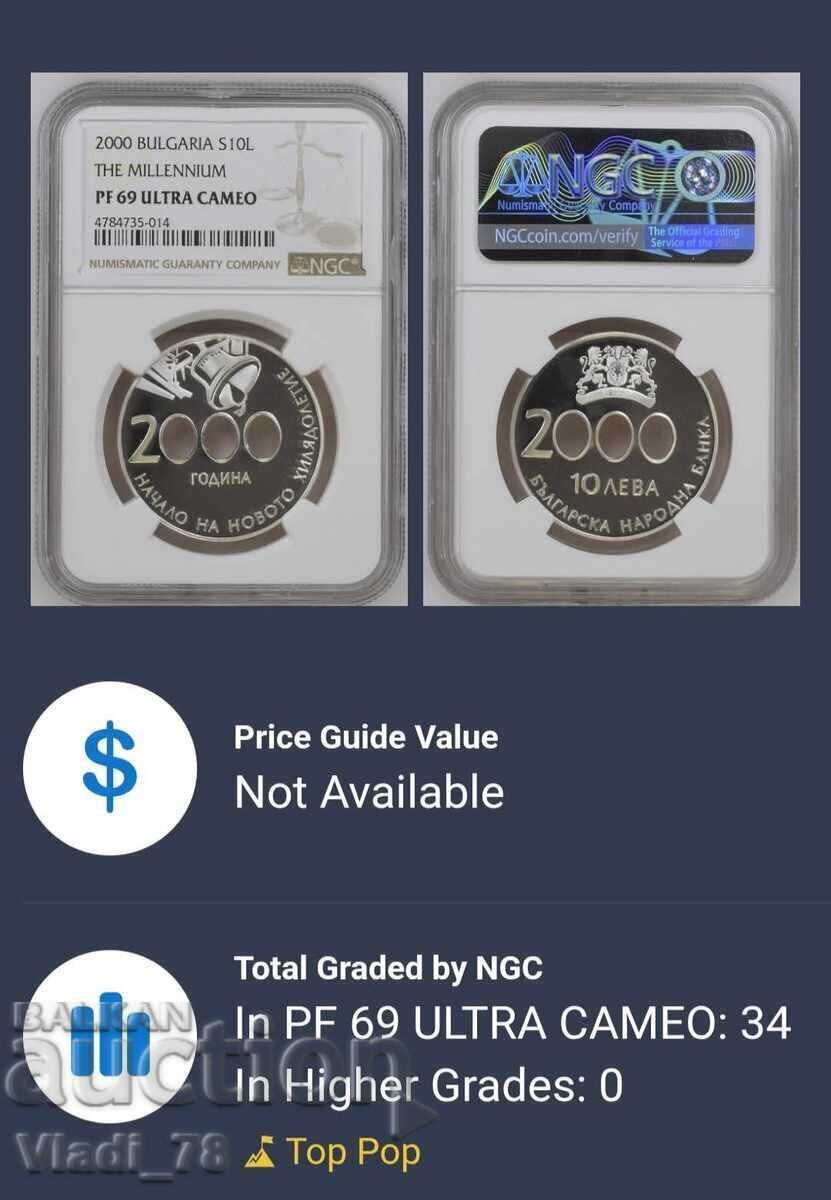This screenshot has width=831, height=1200.
Task: Click the Official Grading Service badge
Action: click(x=693, y=236)
